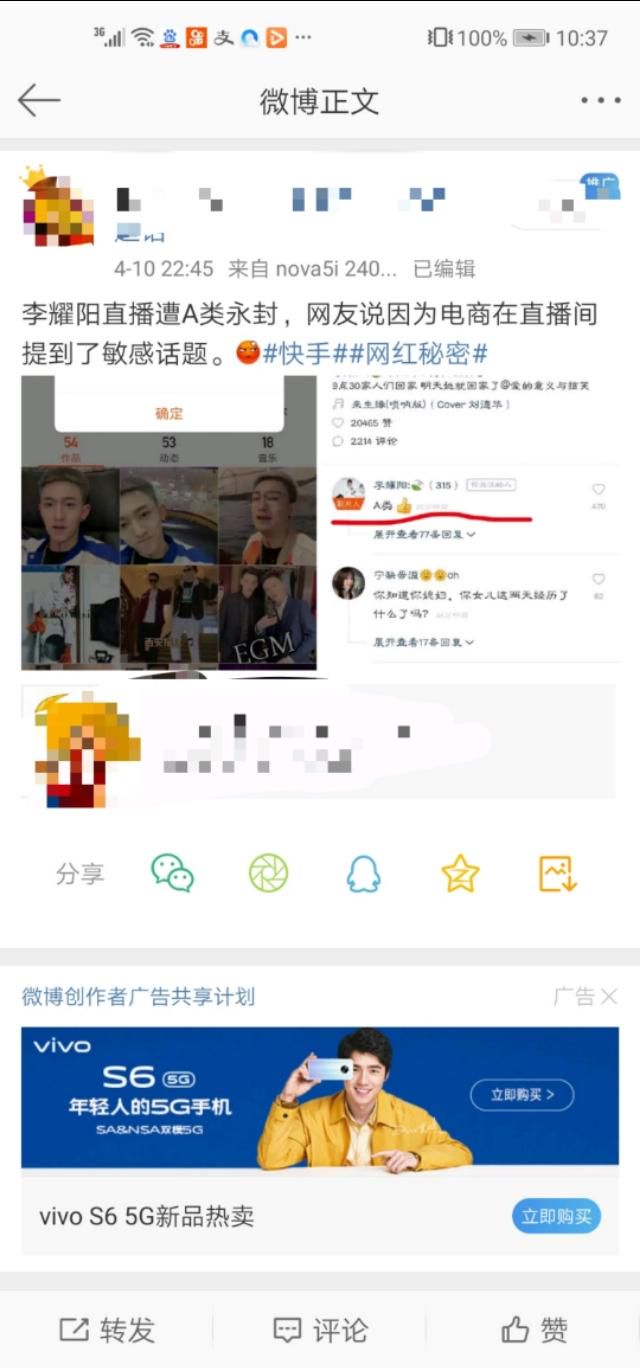Save the image with download icon
Viewport: 640px width, 1368px height.
coord(558,874)
